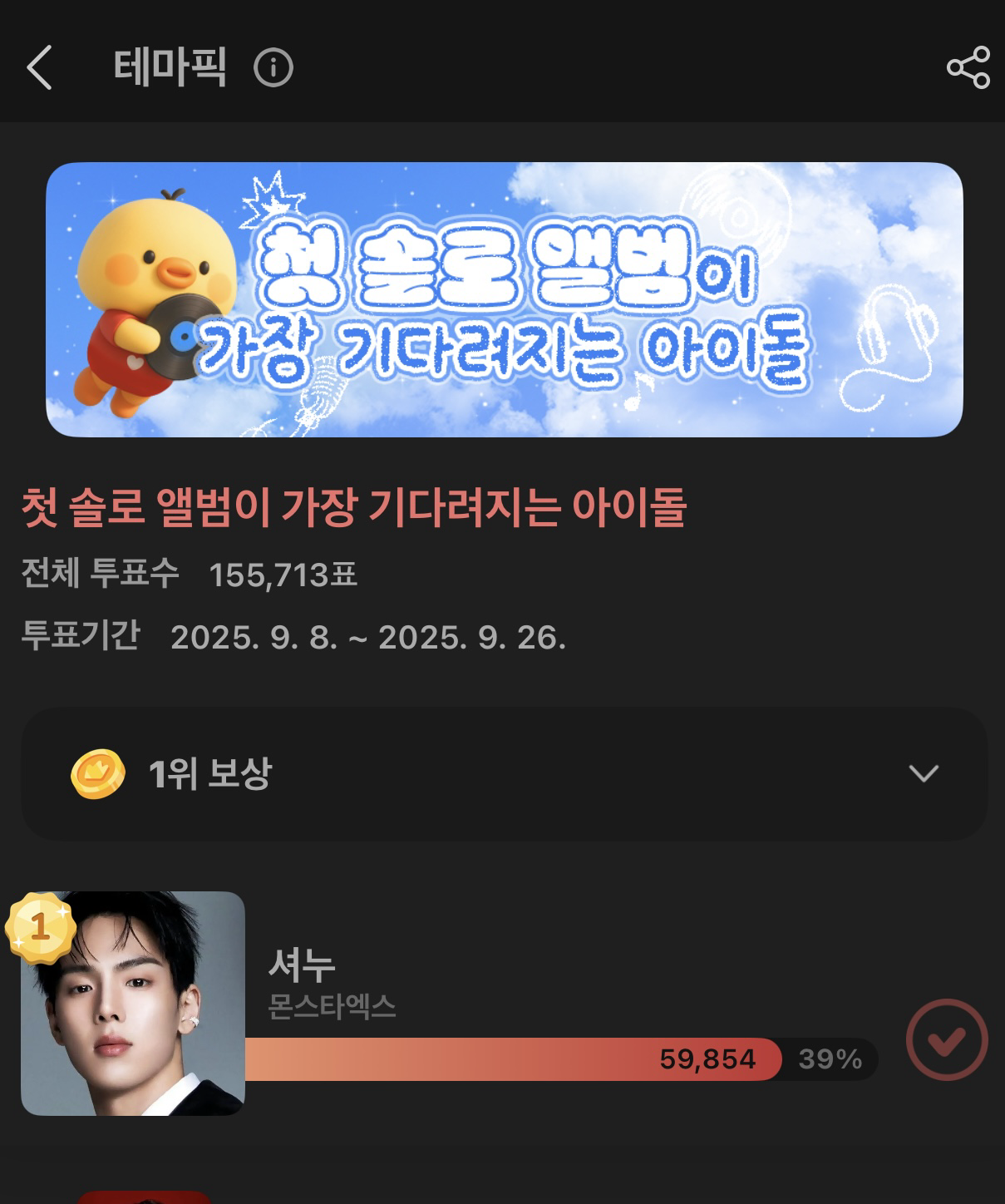Image resolution: width=1005 pixels, height=1204 pixels.
Task: Open 셔누's profile picture
Action: pos(133,1003)
